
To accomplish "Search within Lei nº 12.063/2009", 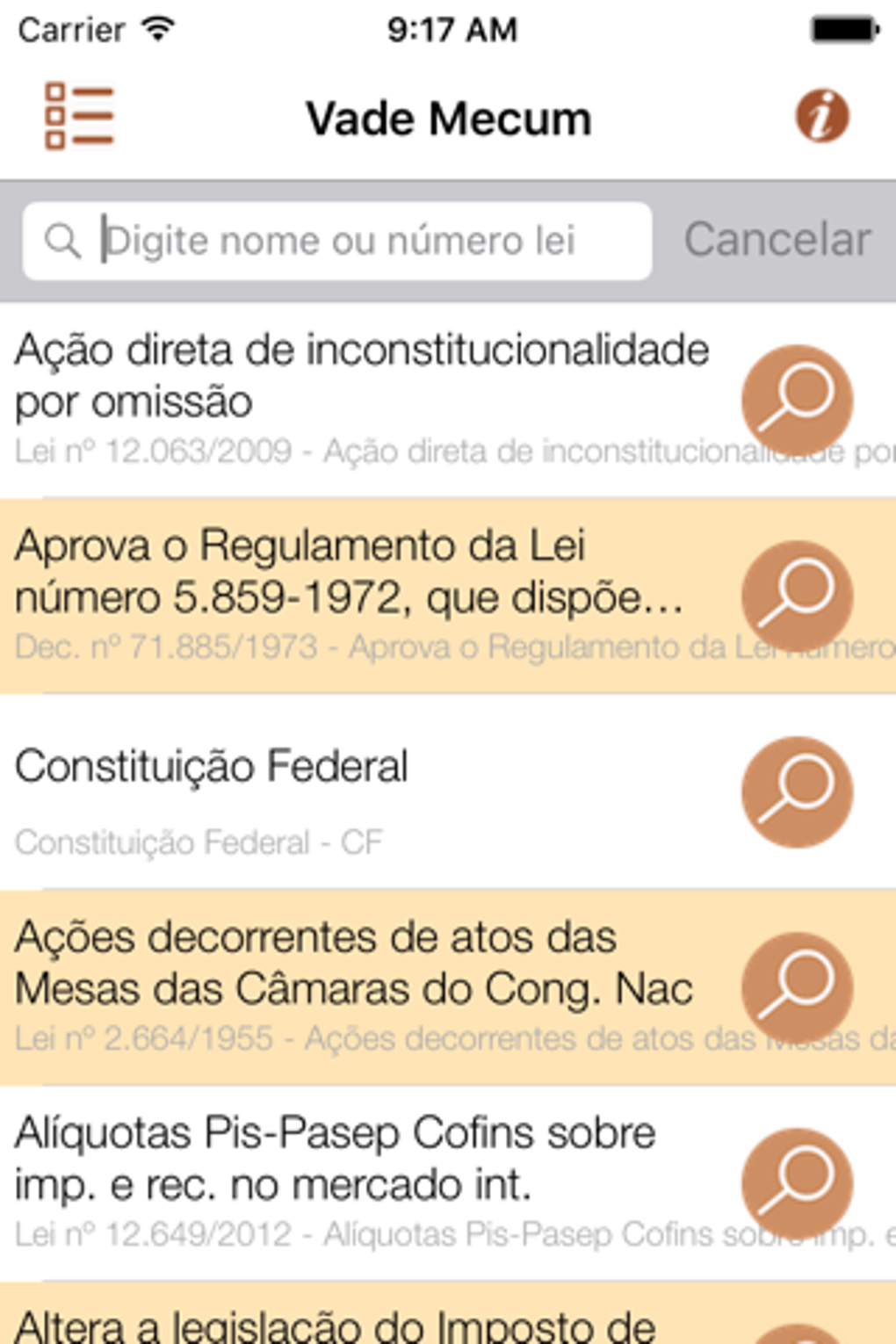I will (797, 400).
